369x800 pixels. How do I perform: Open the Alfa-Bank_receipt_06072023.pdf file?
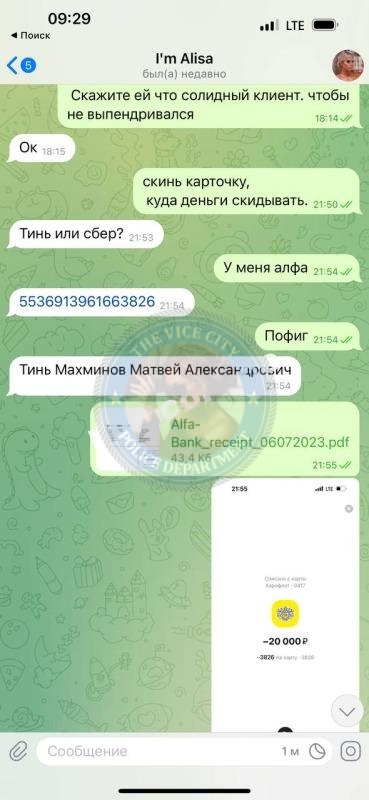[x=227, y=439]
